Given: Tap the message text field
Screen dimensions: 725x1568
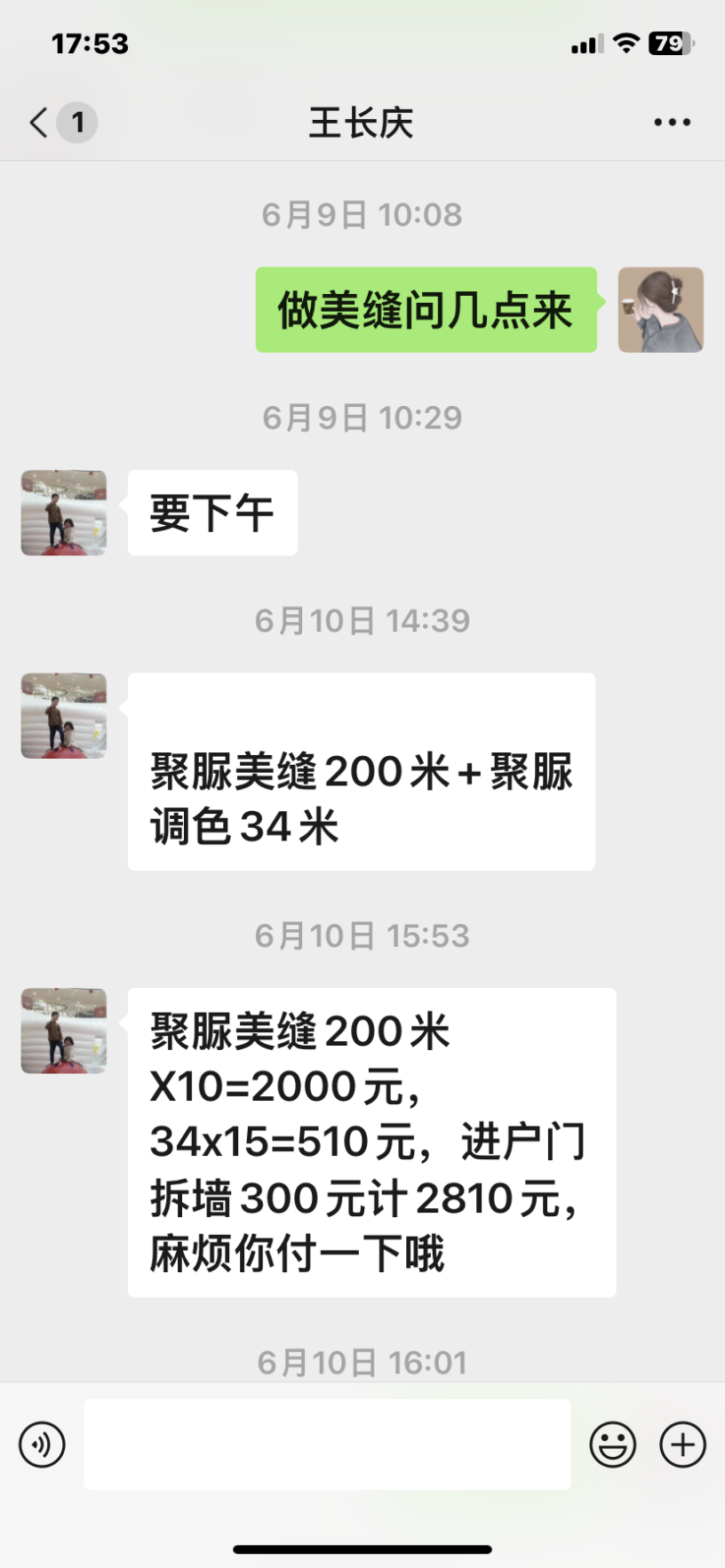Looking at the screenshot, I should click(x=327, y=1444).
